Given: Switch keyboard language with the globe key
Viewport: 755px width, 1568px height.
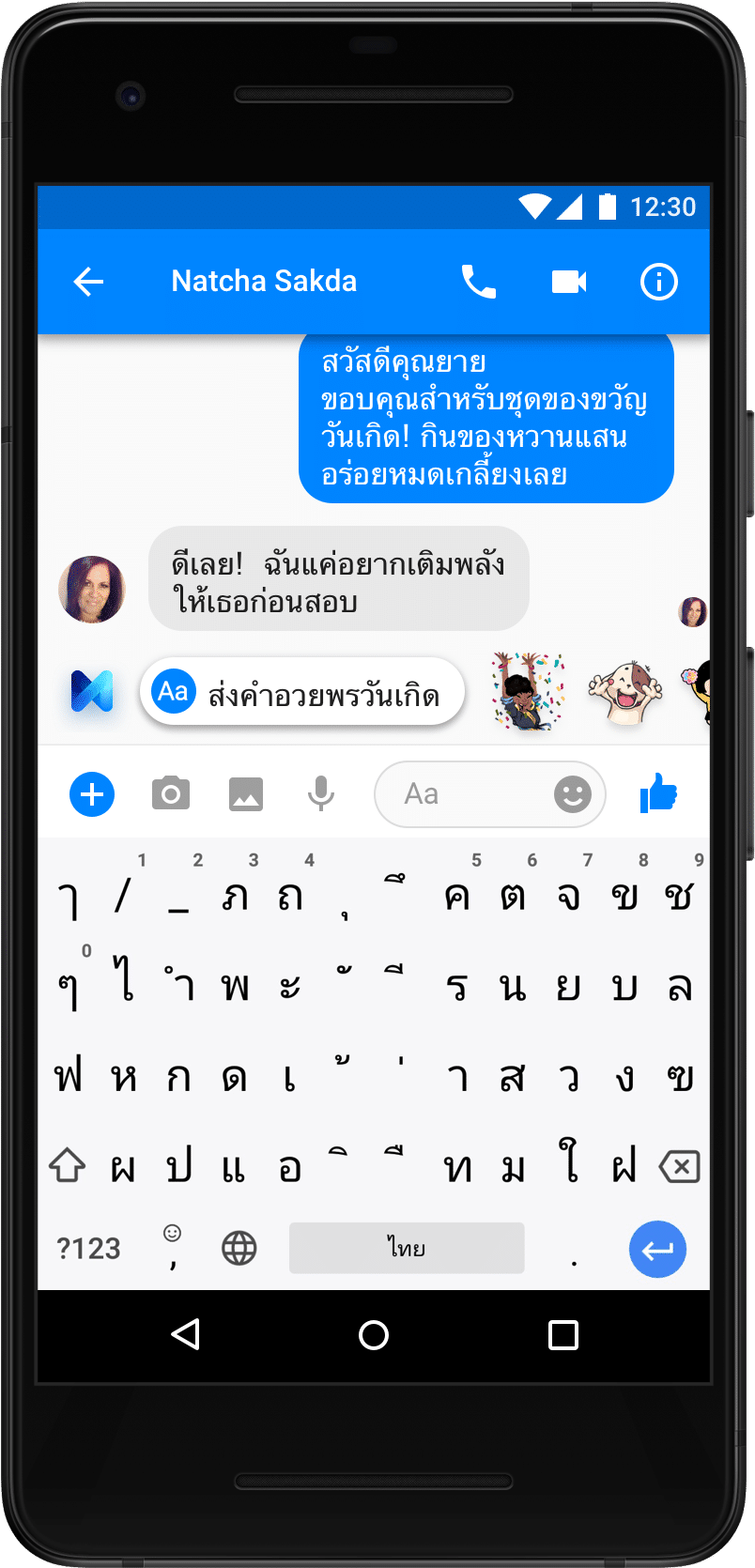Looking at the screenshot, I should pyautogui.click(x=239, y=1249).
